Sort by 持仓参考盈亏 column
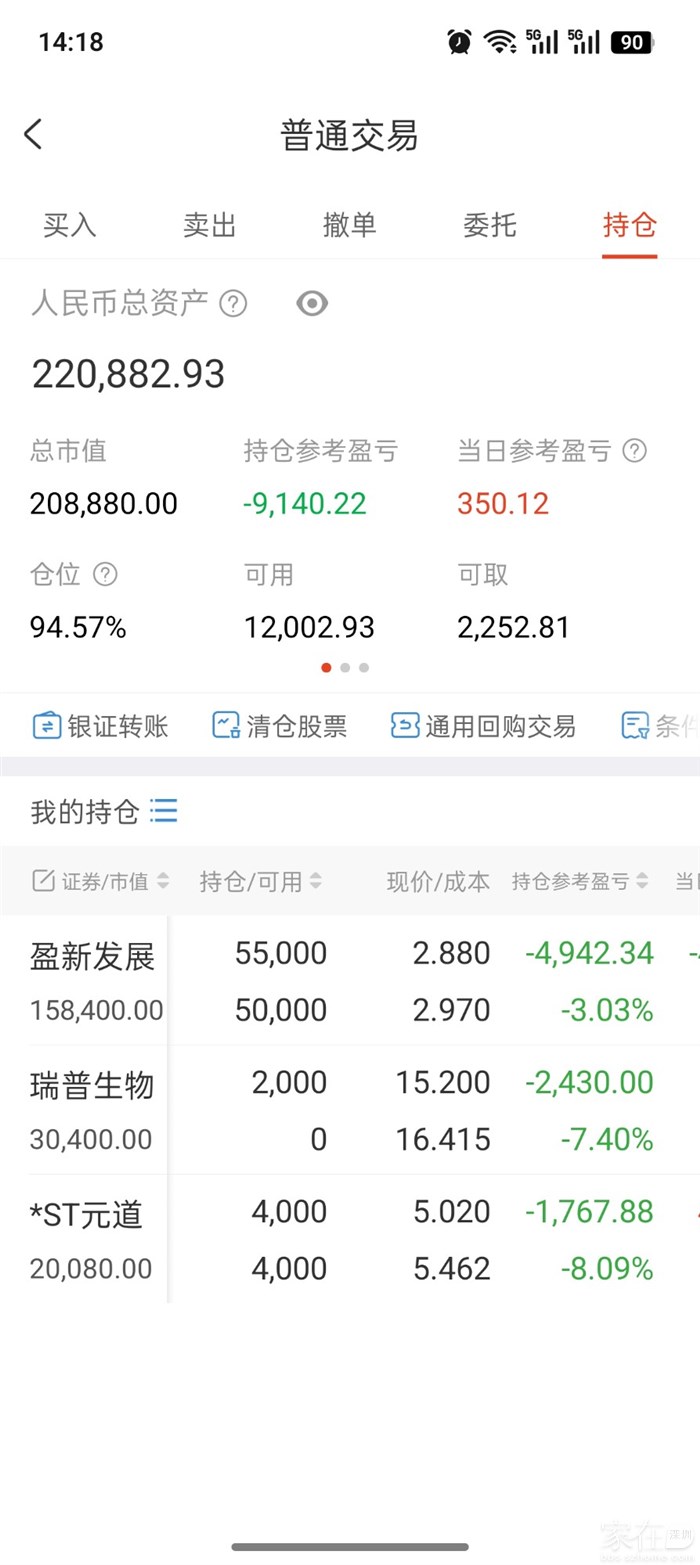 coord(580,881)
